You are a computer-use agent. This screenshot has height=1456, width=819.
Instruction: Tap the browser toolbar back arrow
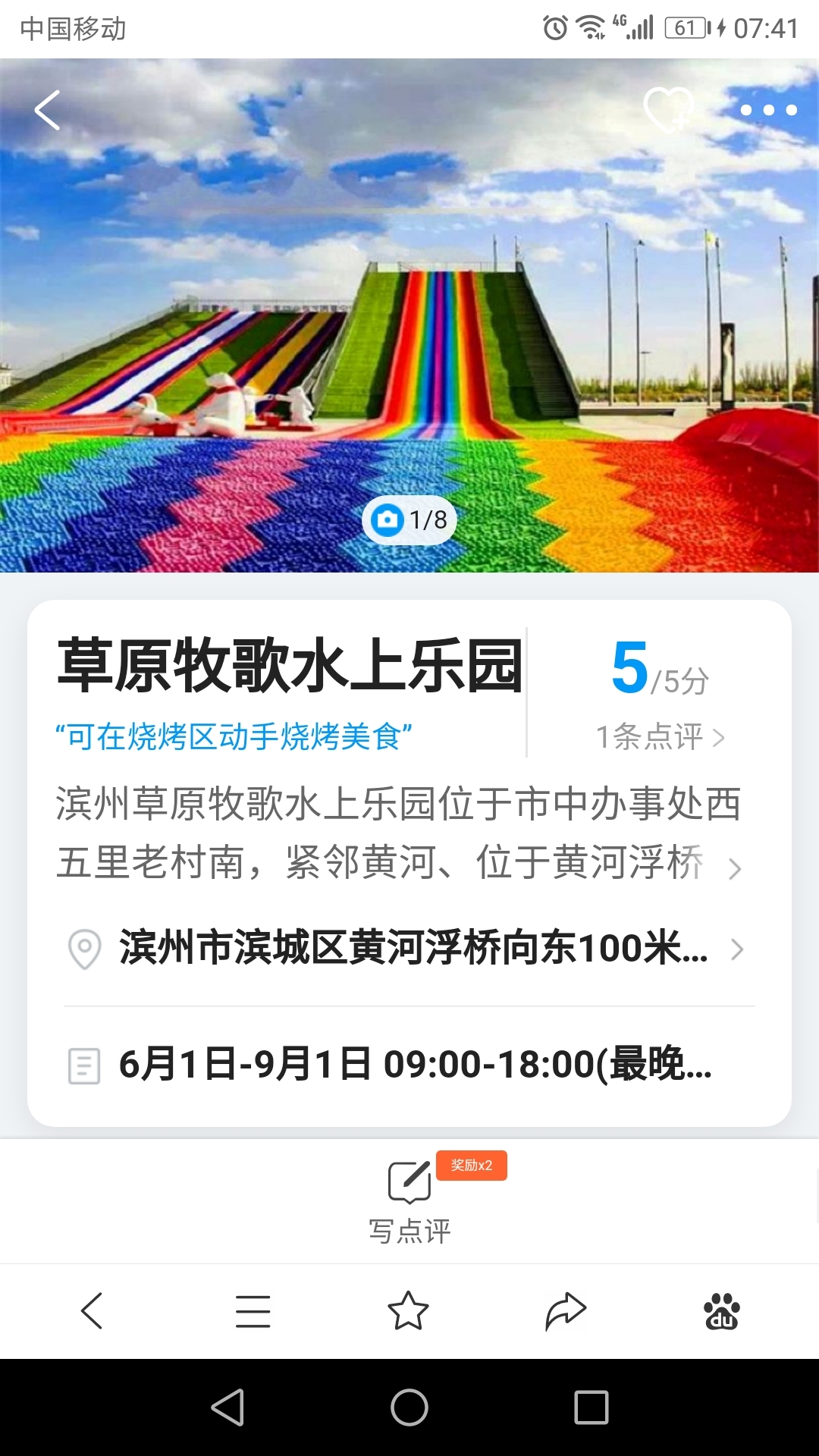pos(92,1311)
